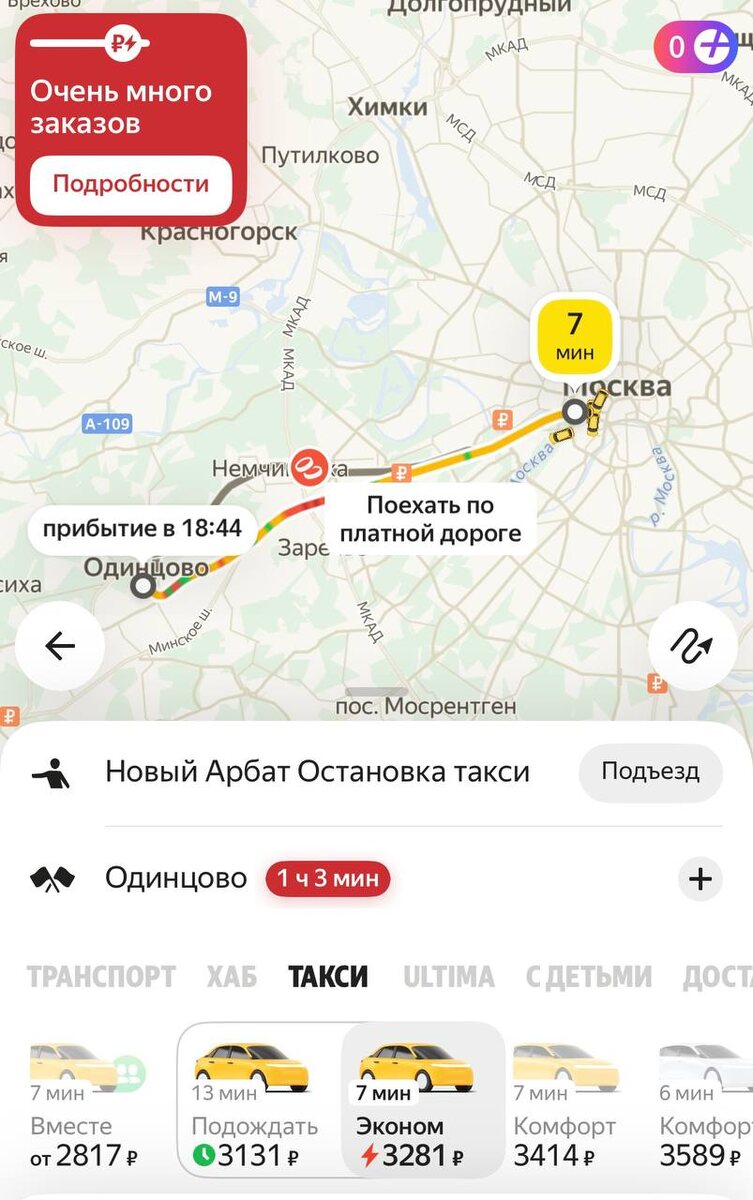
Task: Open the Подъезд entrance selector
Action: click(651, 772)
